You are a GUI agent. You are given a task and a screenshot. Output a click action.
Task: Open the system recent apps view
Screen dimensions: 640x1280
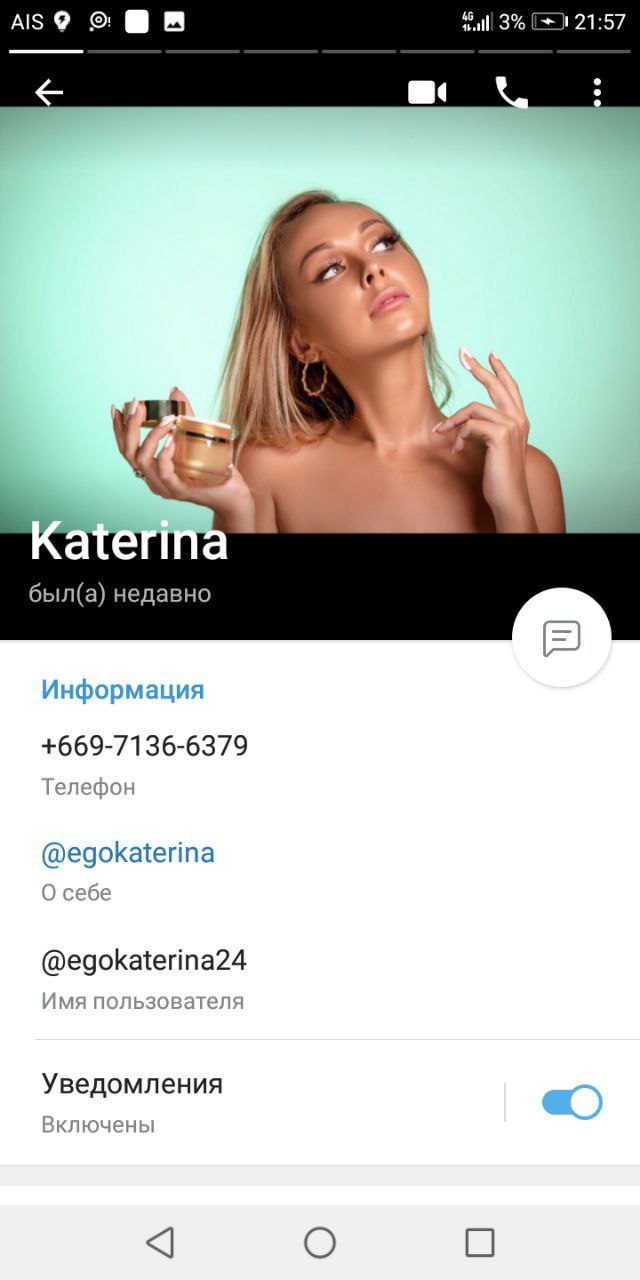pyautogui.click(x=480, y=1242)
